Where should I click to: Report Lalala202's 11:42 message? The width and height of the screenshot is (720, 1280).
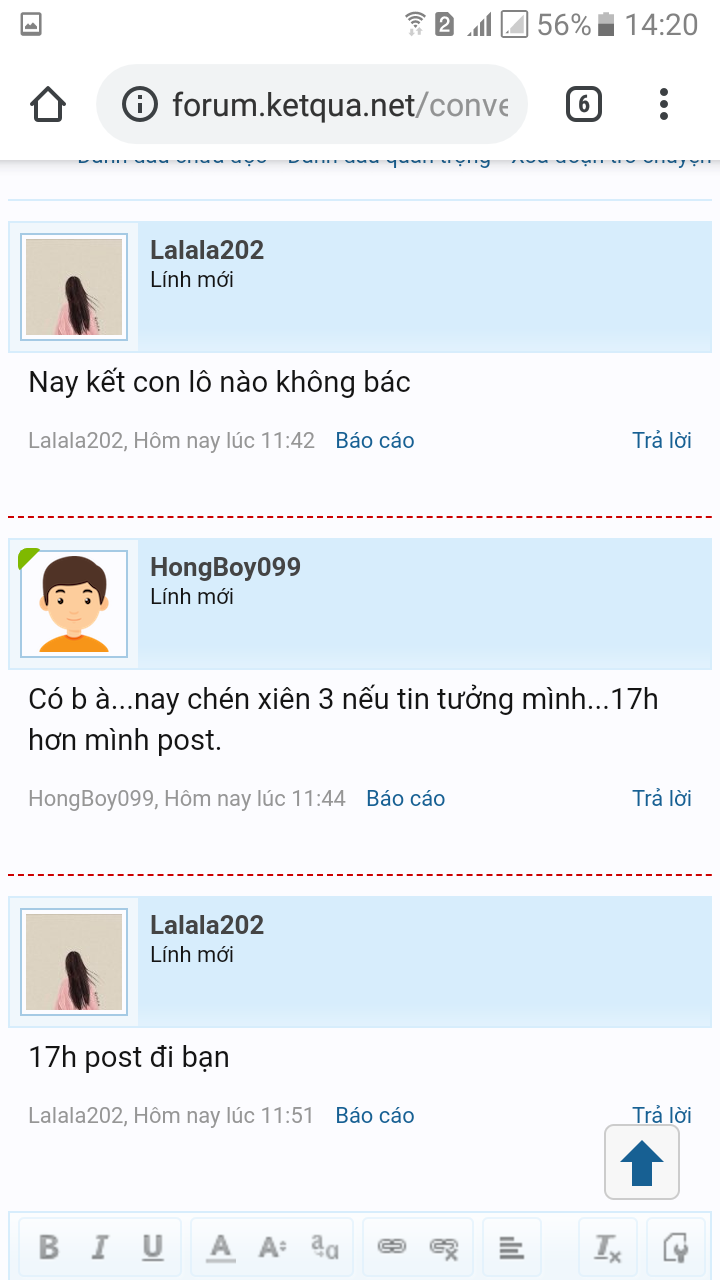pyautogui.click(x=375, y=440)
